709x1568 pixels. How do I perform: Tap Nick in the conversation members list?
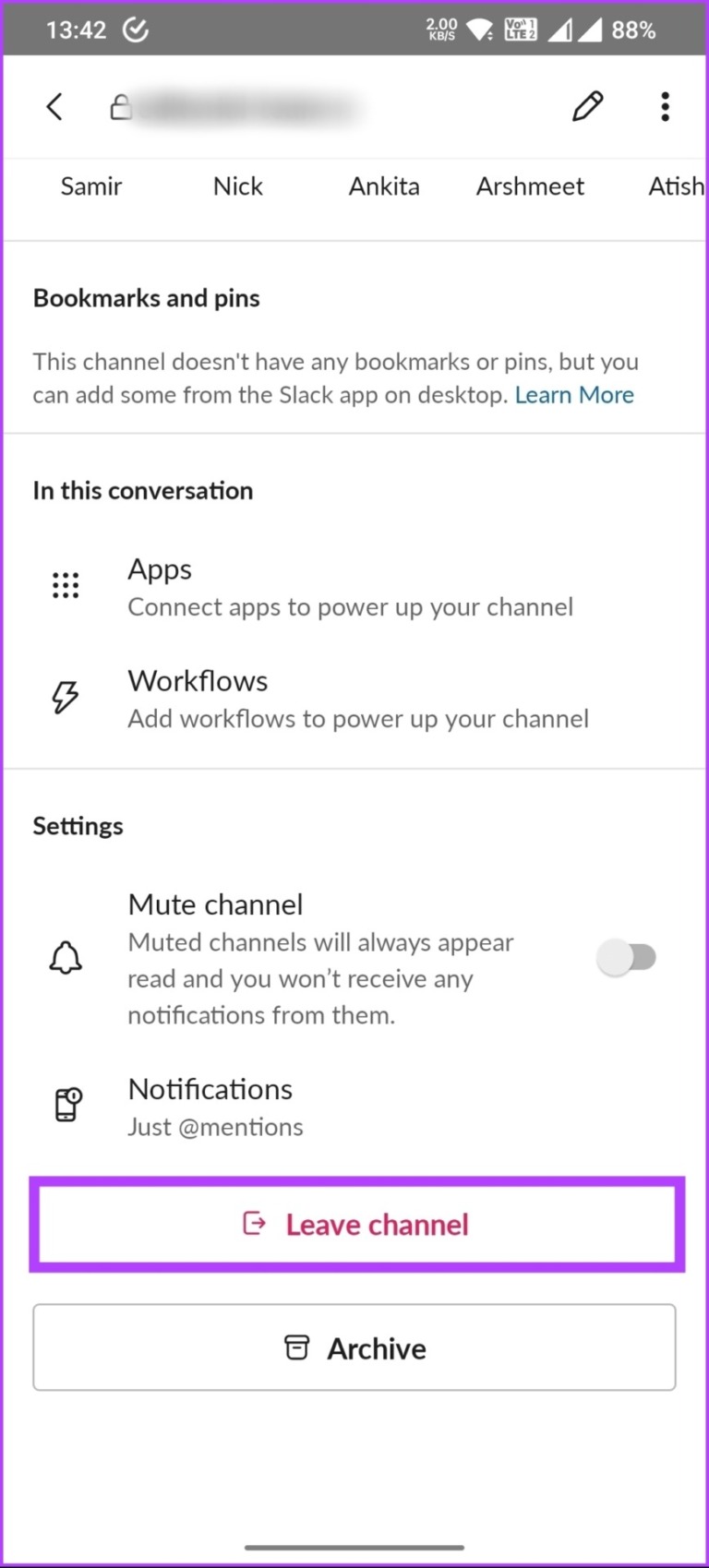click(x=237, y=186)
